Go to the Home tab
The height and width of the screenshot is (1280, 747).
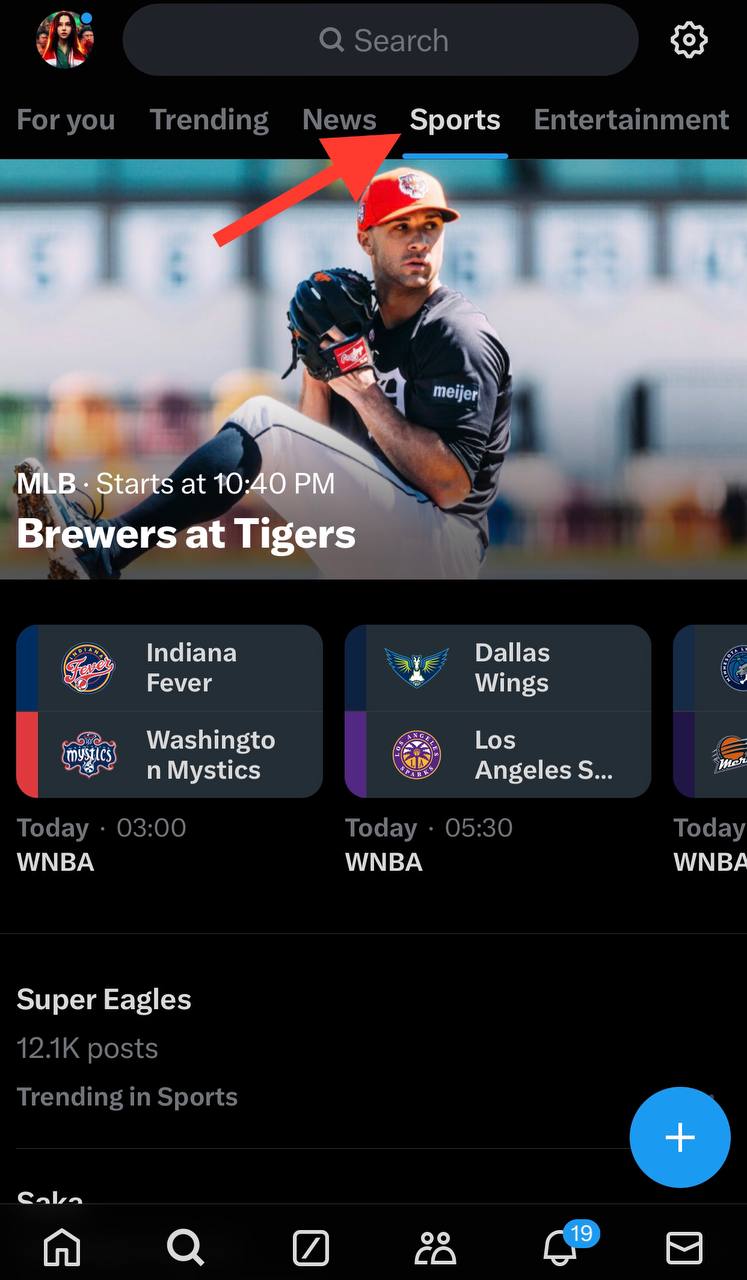point(62,1247)
